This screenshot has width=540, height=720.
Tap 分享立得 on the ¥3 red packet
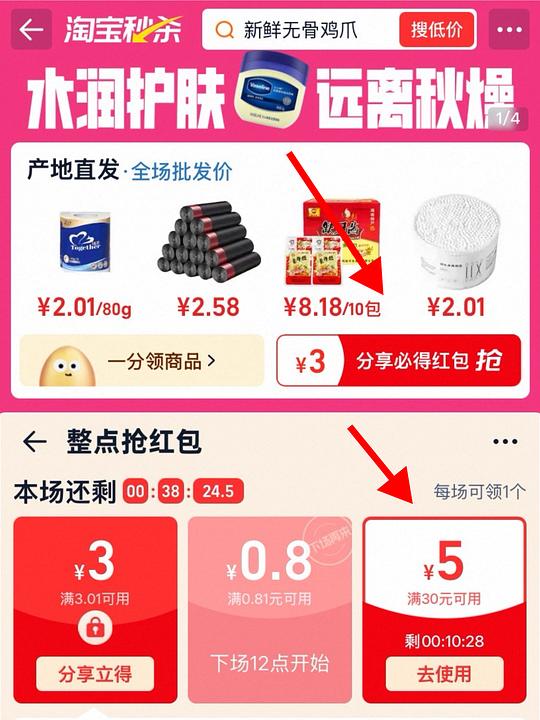[x=95, y=674]
